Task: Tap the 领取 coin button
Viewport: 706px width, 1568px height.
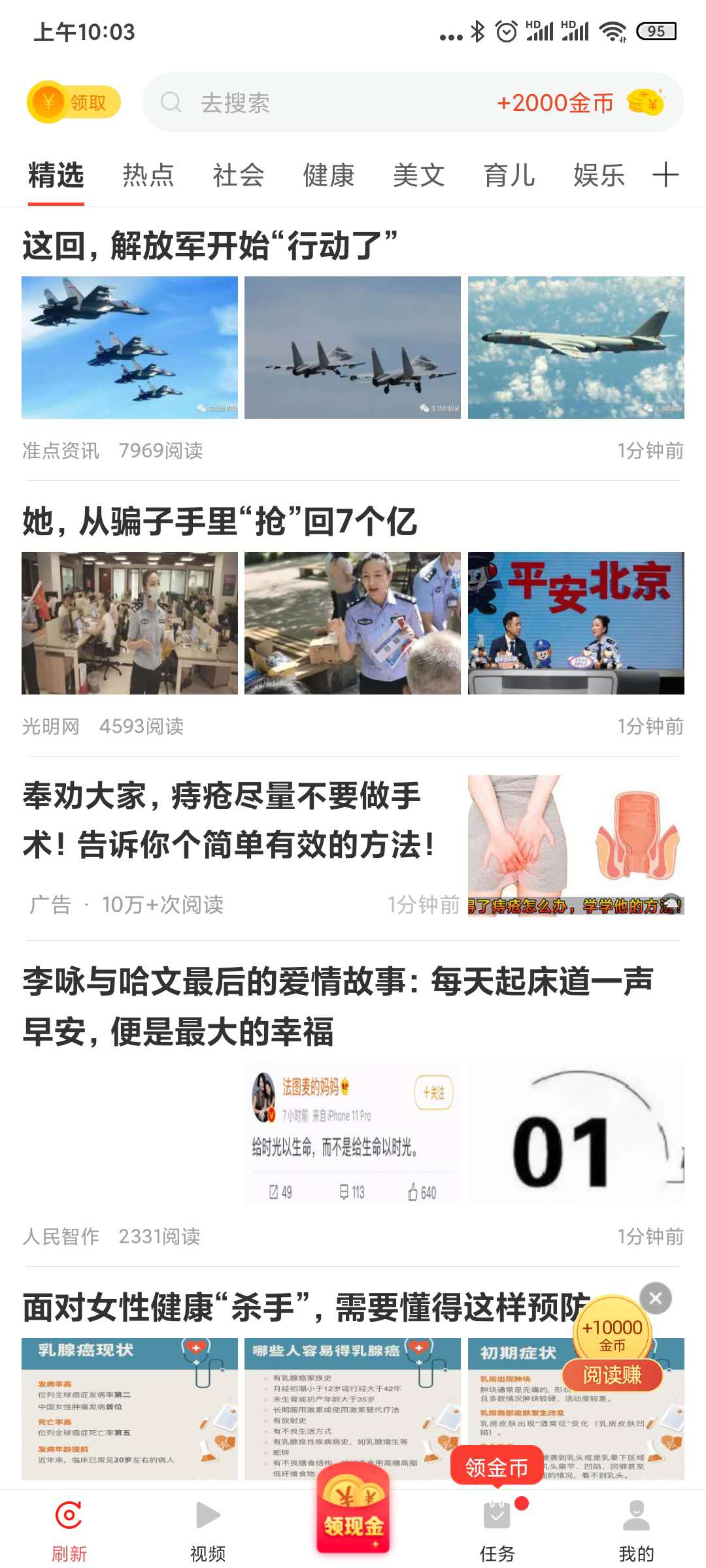Action: (x=74, y=103)
